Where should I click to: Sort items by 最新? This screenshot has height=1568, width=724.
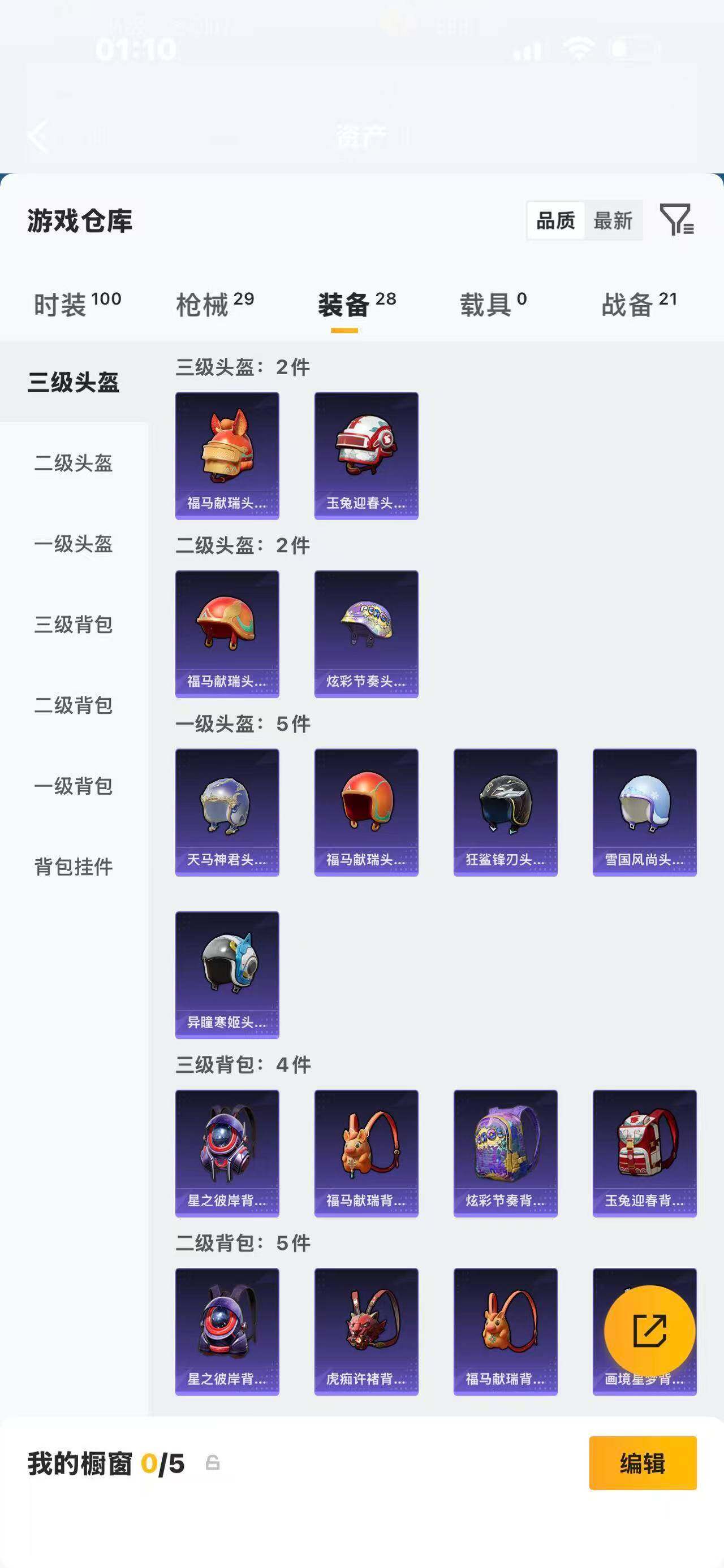(613, 220)
